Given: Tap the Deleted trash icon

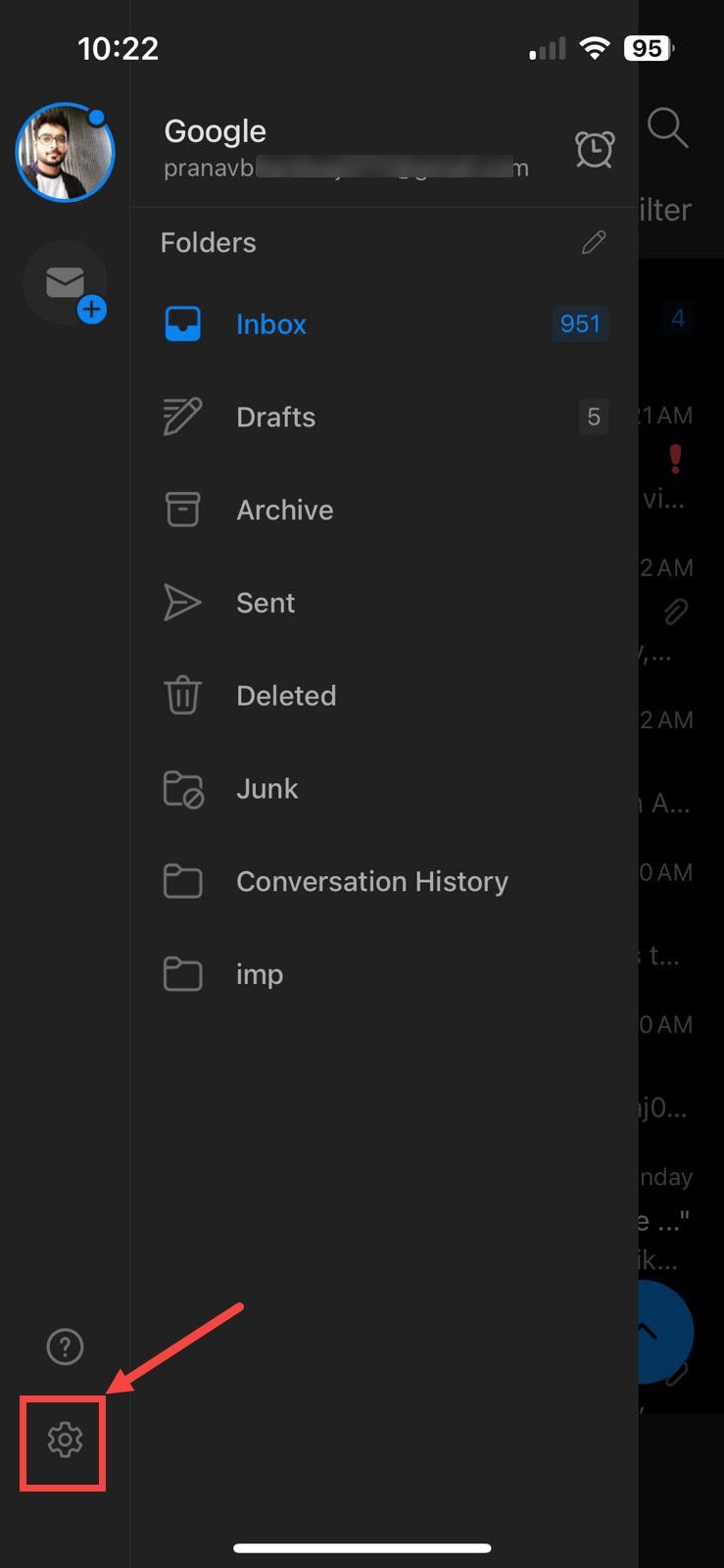Looking at the screenshot, I should click(182, 695).
